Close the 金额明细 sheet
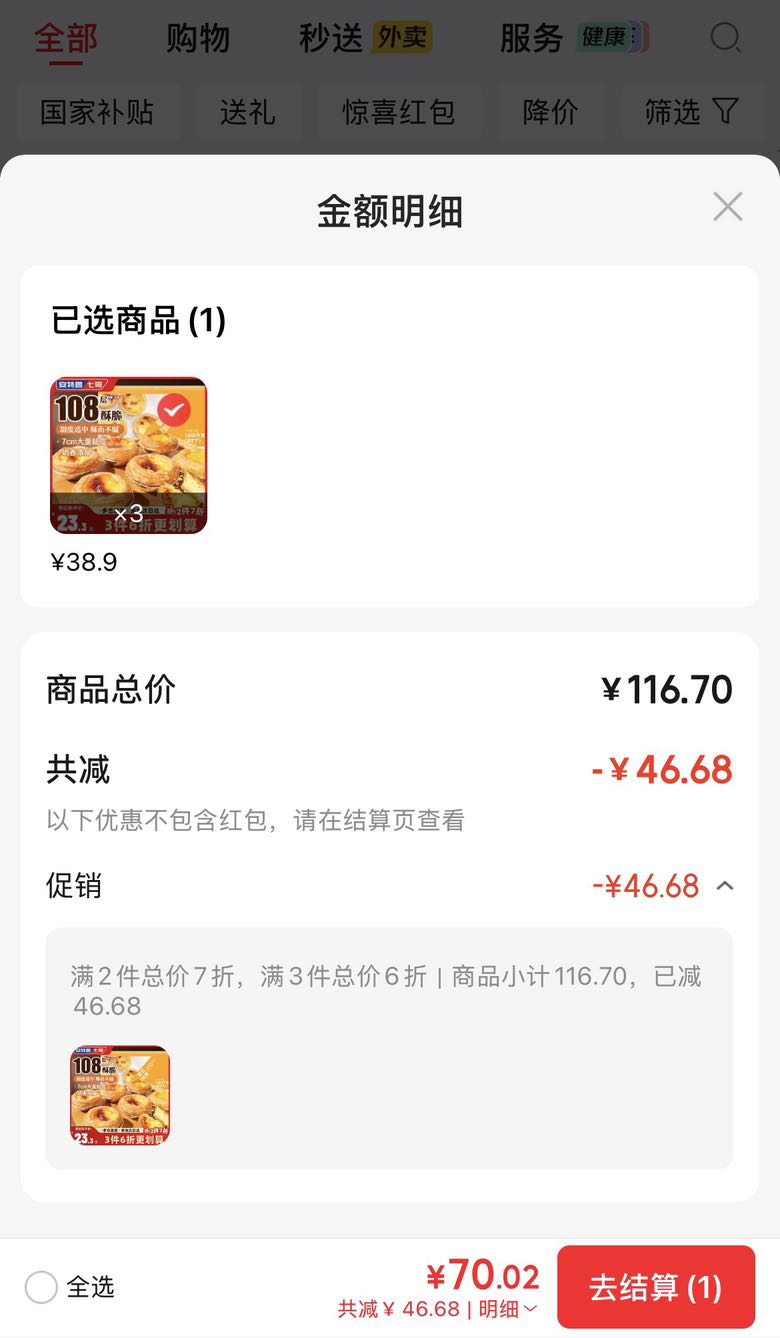This screenshot has height=1338, width=780. tap(728, 207)
